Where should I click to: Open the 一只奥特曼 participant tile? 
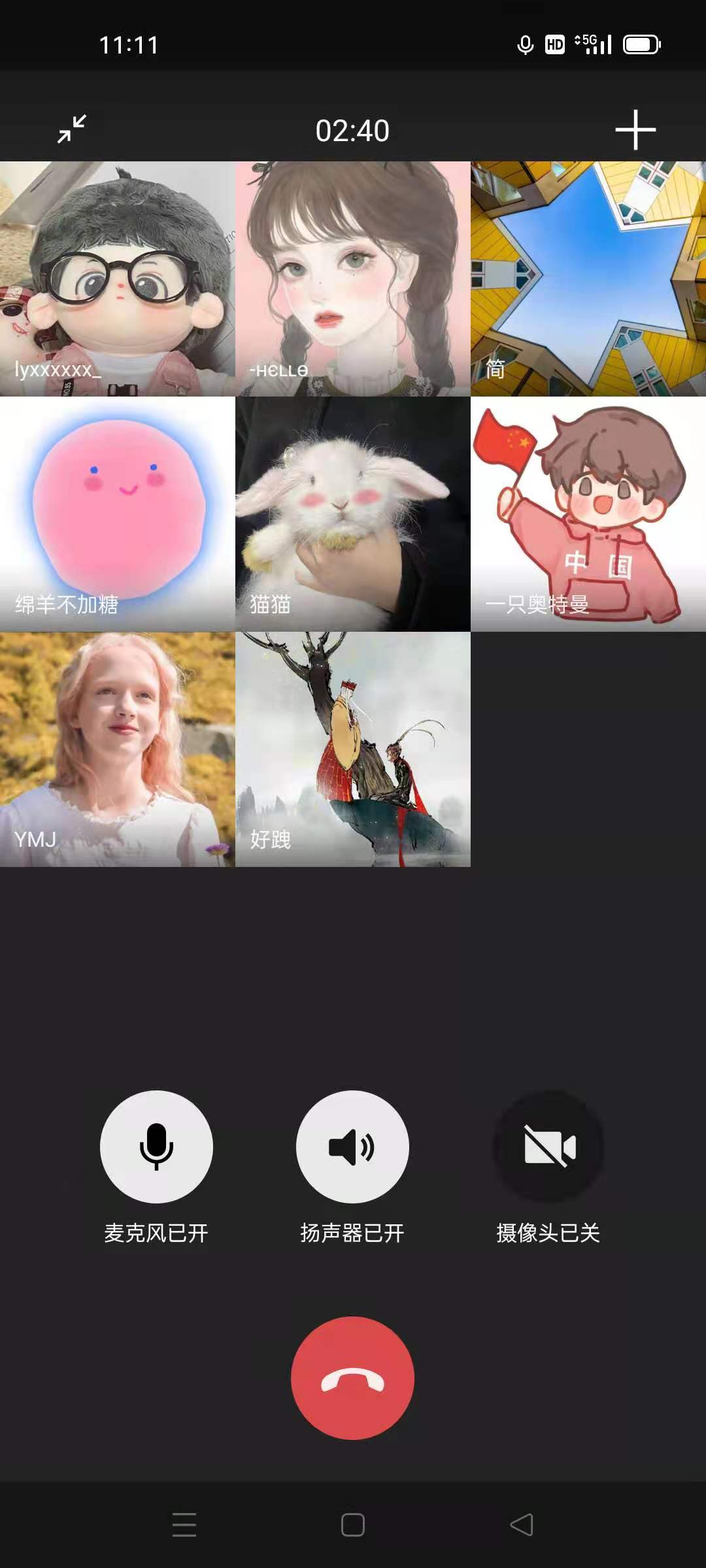click(588, 514)
